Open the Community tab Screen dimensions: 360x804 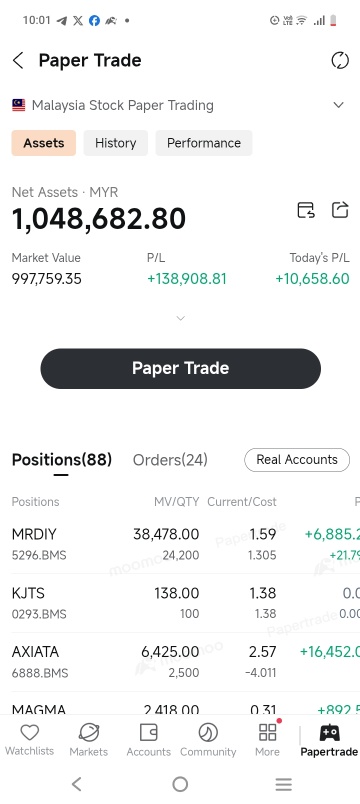pyautogui.click(x=208, y=740)
